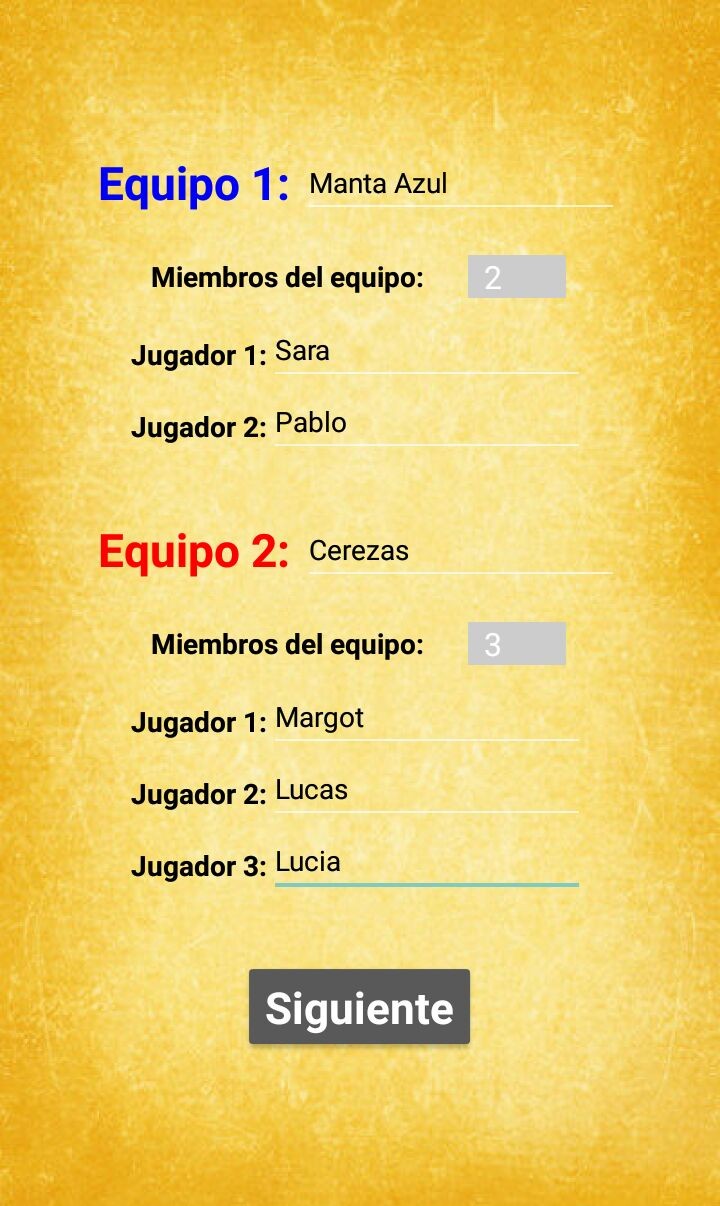
Task: Edit the Equipo 1 name field 'Manta Azul'
Action: tap(460, 184)
